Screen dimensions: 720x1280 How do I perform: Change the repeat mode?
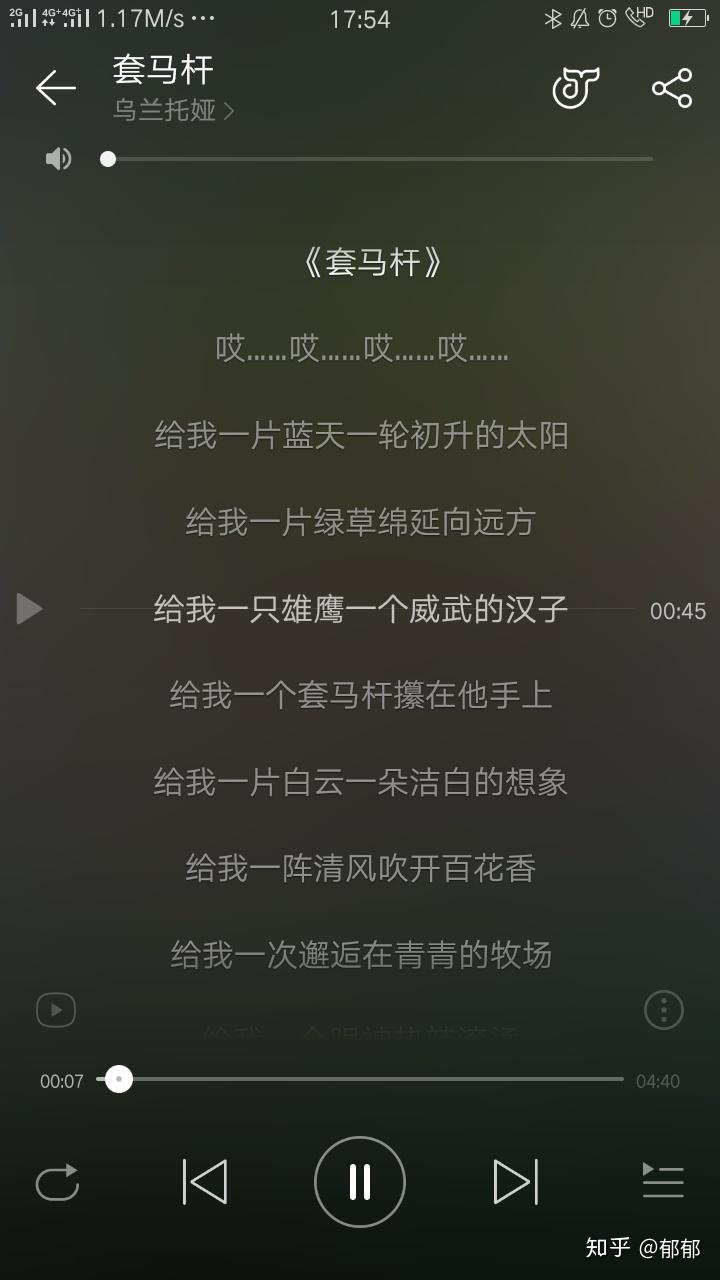point(57,1182)
